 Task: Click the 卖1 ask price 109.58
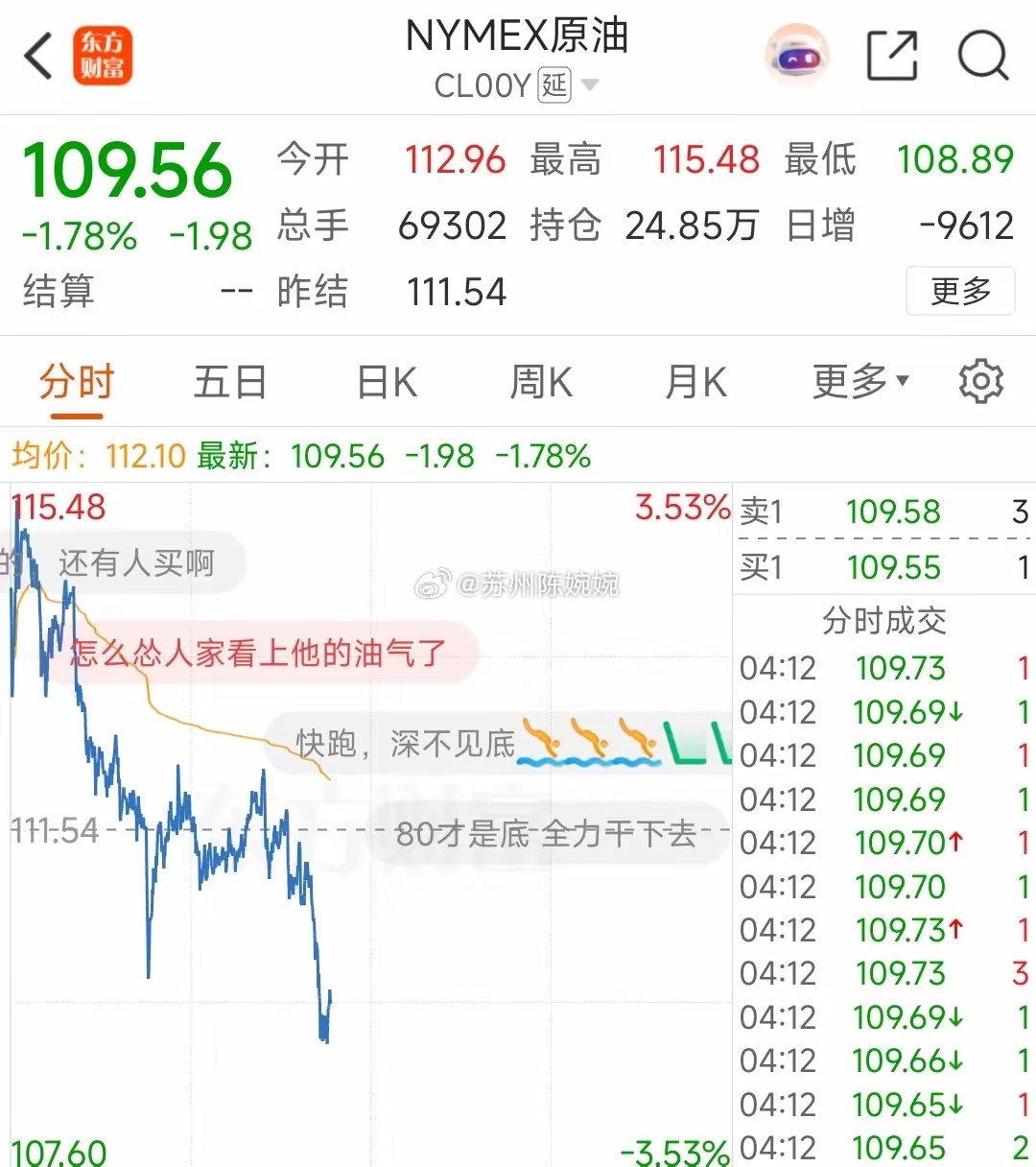pos(894,512)
